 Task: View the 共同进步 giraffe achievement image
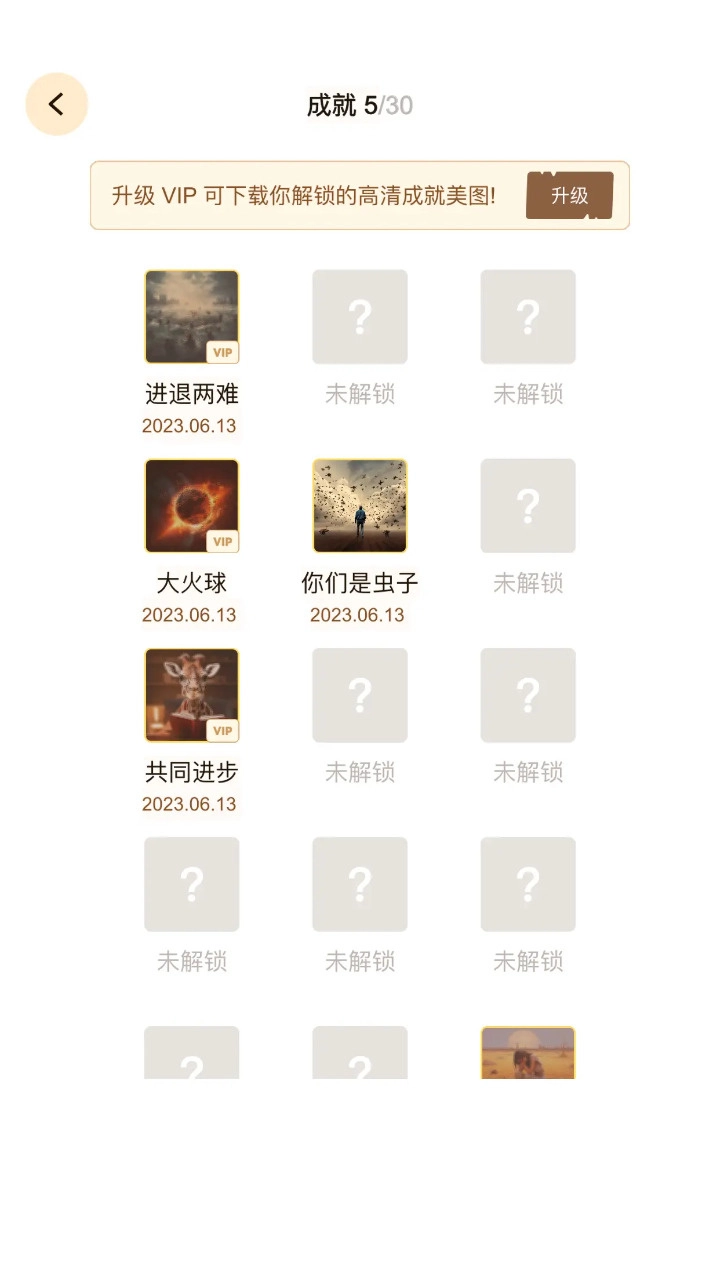click(x=192, y=695)
